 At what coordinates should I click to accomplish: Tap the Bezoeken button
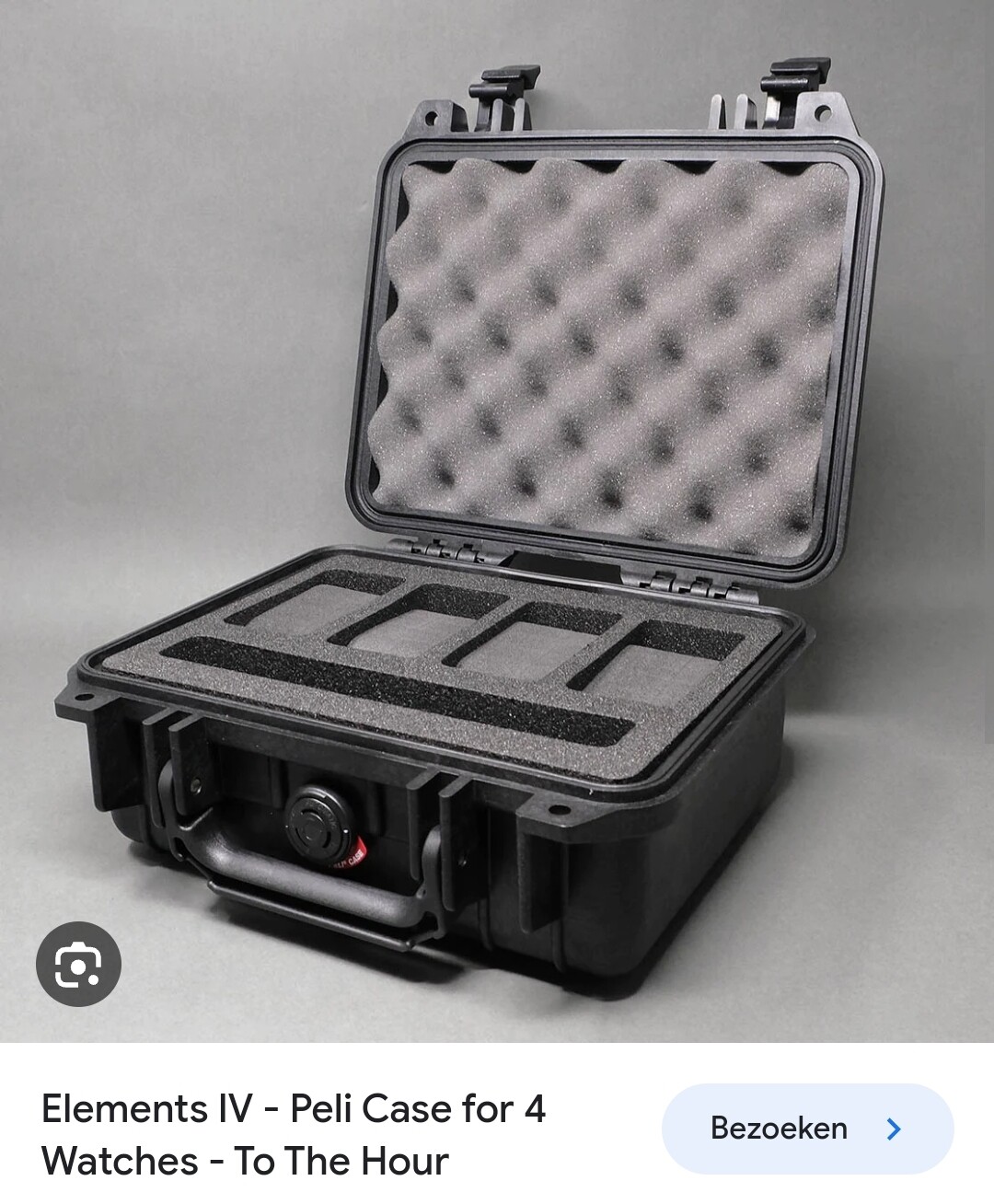coord(807,1129)
